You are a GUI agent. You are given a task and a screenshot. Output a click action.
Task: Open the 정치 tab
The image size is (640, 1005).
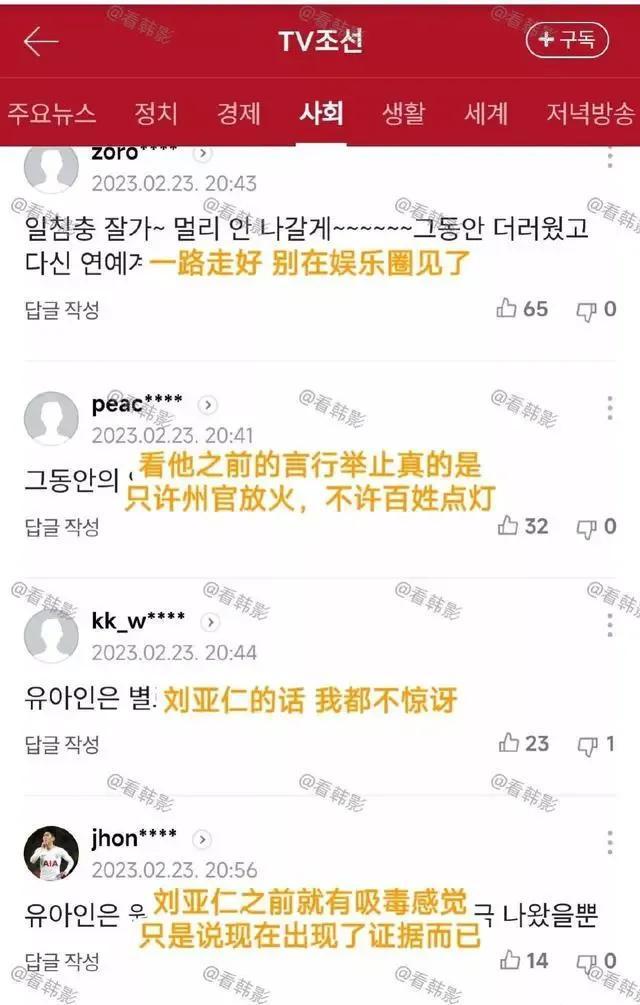(156, 113)
